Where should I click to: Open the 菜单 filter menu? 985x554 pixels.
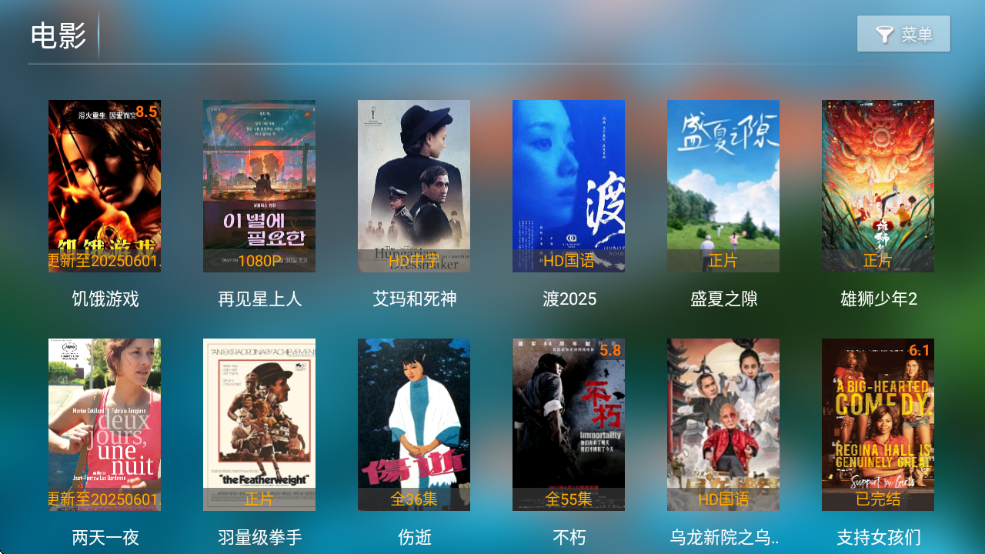[x=903, y=35]
